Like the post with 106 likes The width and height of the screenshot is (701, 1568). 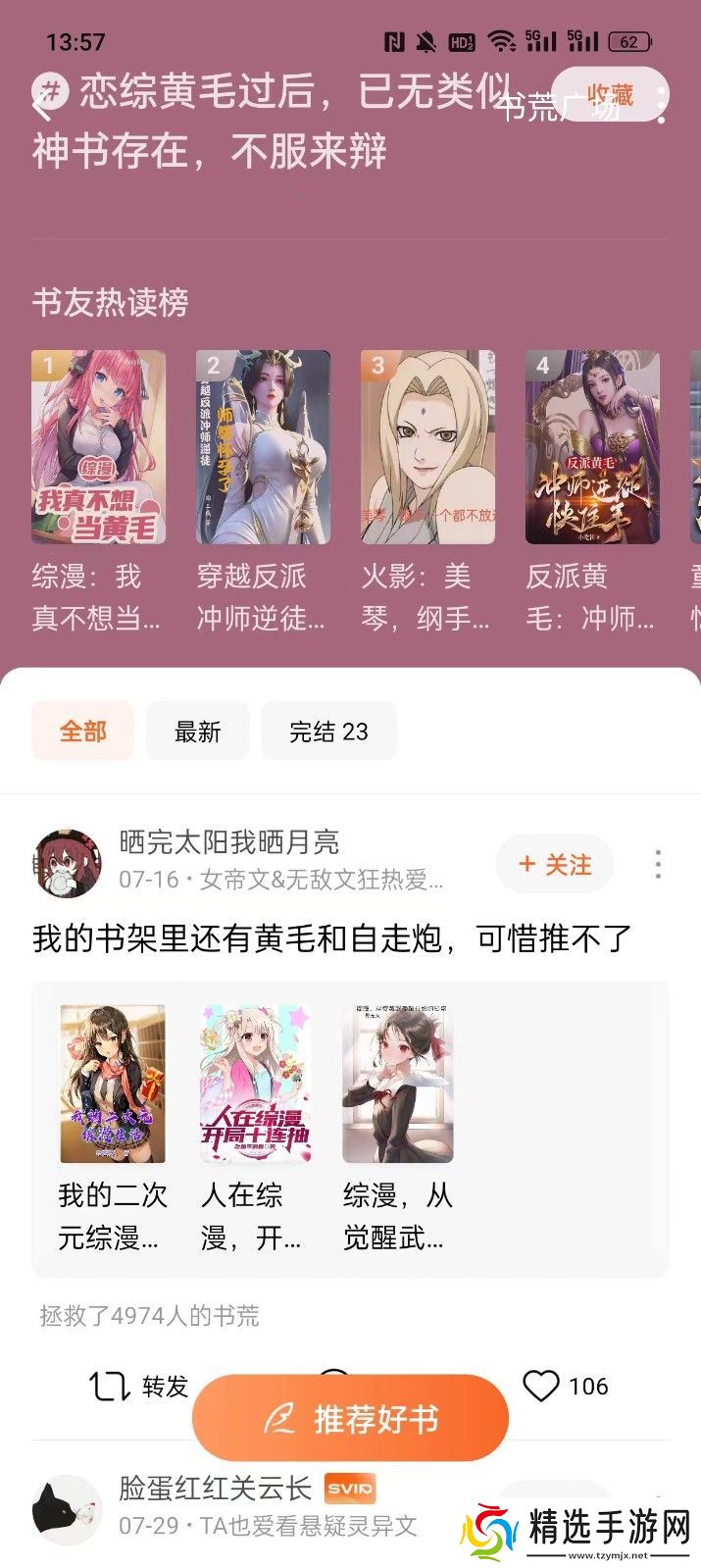click(565, 1386)
